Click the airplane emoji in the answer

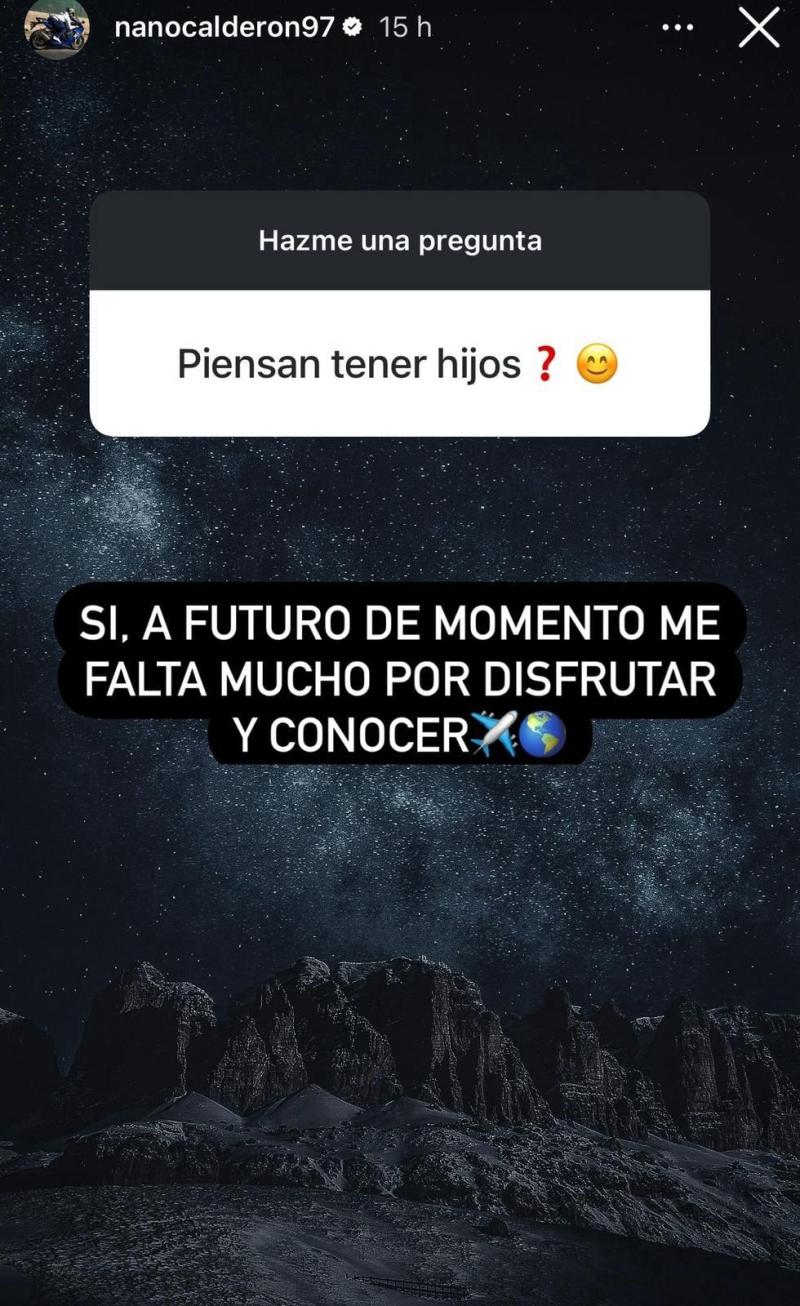click(x=496, y=732)
